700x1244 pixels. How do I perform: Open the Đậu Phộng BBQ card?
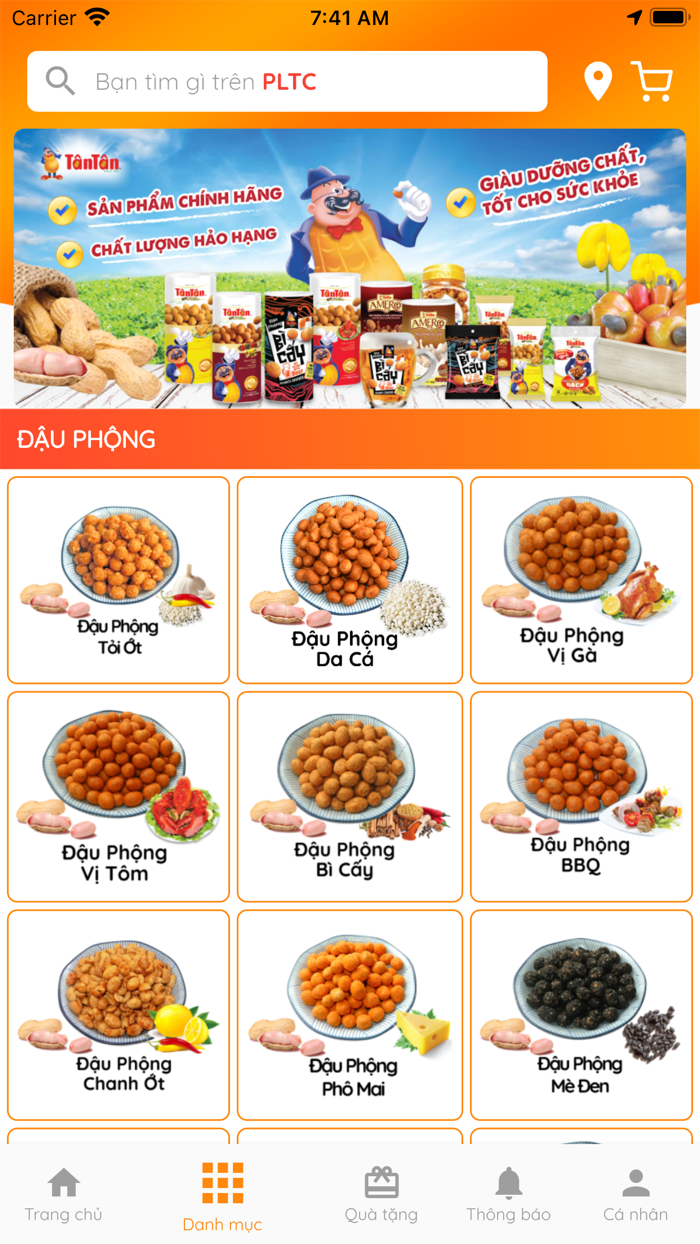(581, 797)
